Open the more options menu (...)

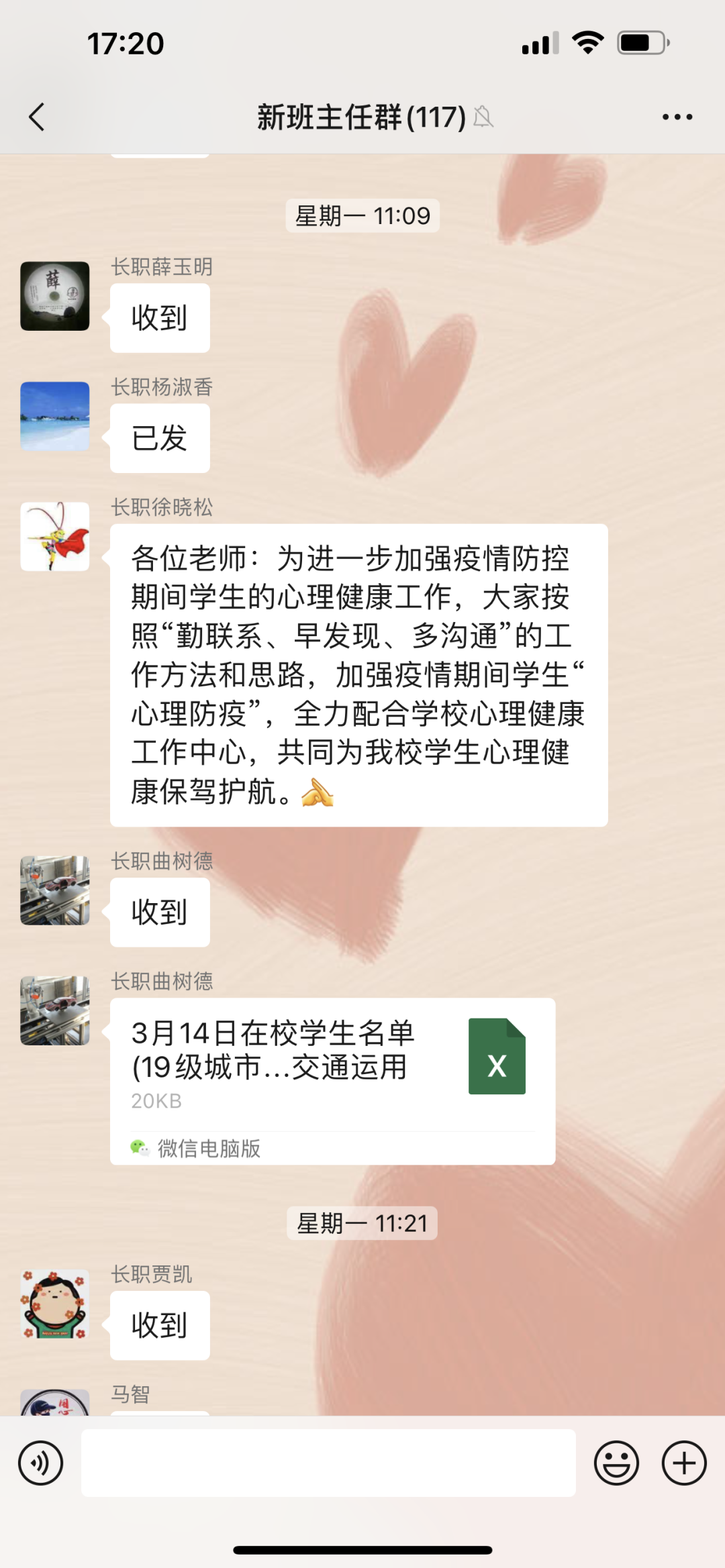pyautogui.click(x=676, y=116)
